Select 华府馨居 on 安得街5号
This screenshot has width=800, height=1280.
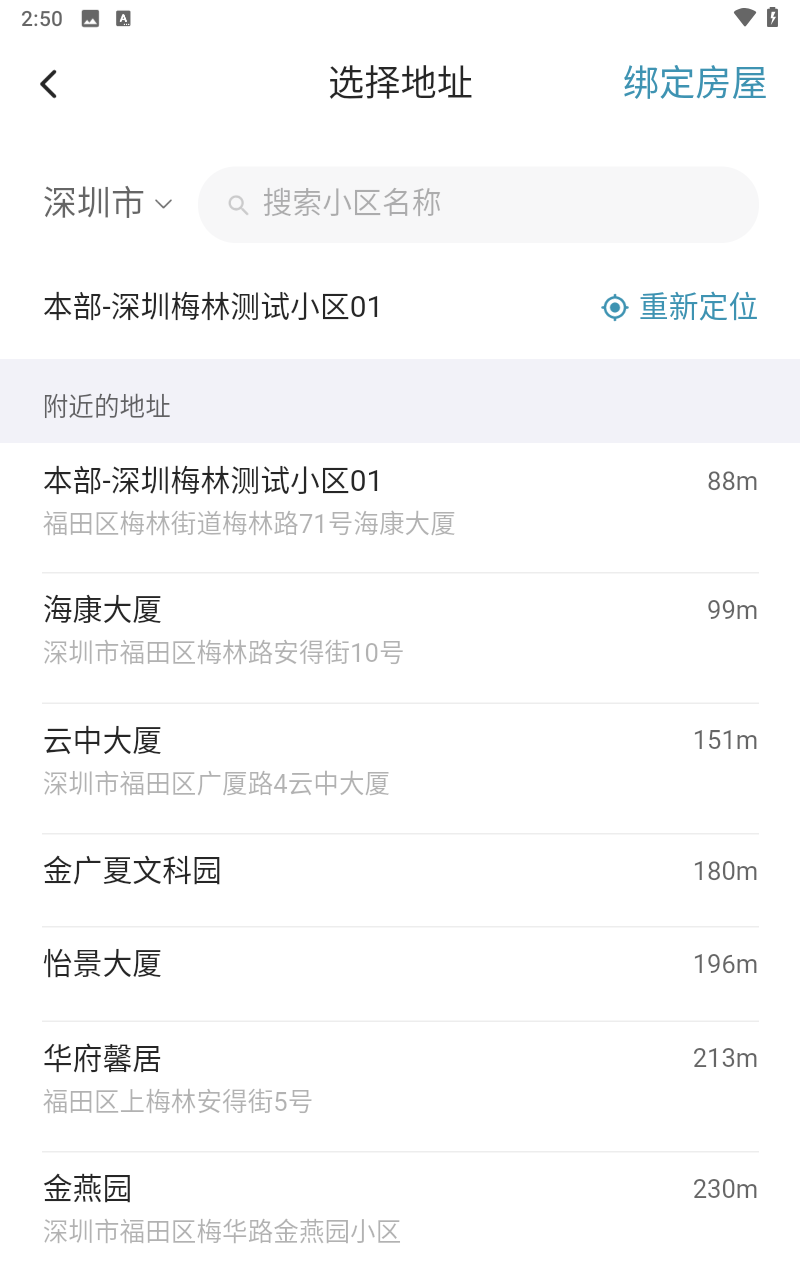pos(400,1079)
